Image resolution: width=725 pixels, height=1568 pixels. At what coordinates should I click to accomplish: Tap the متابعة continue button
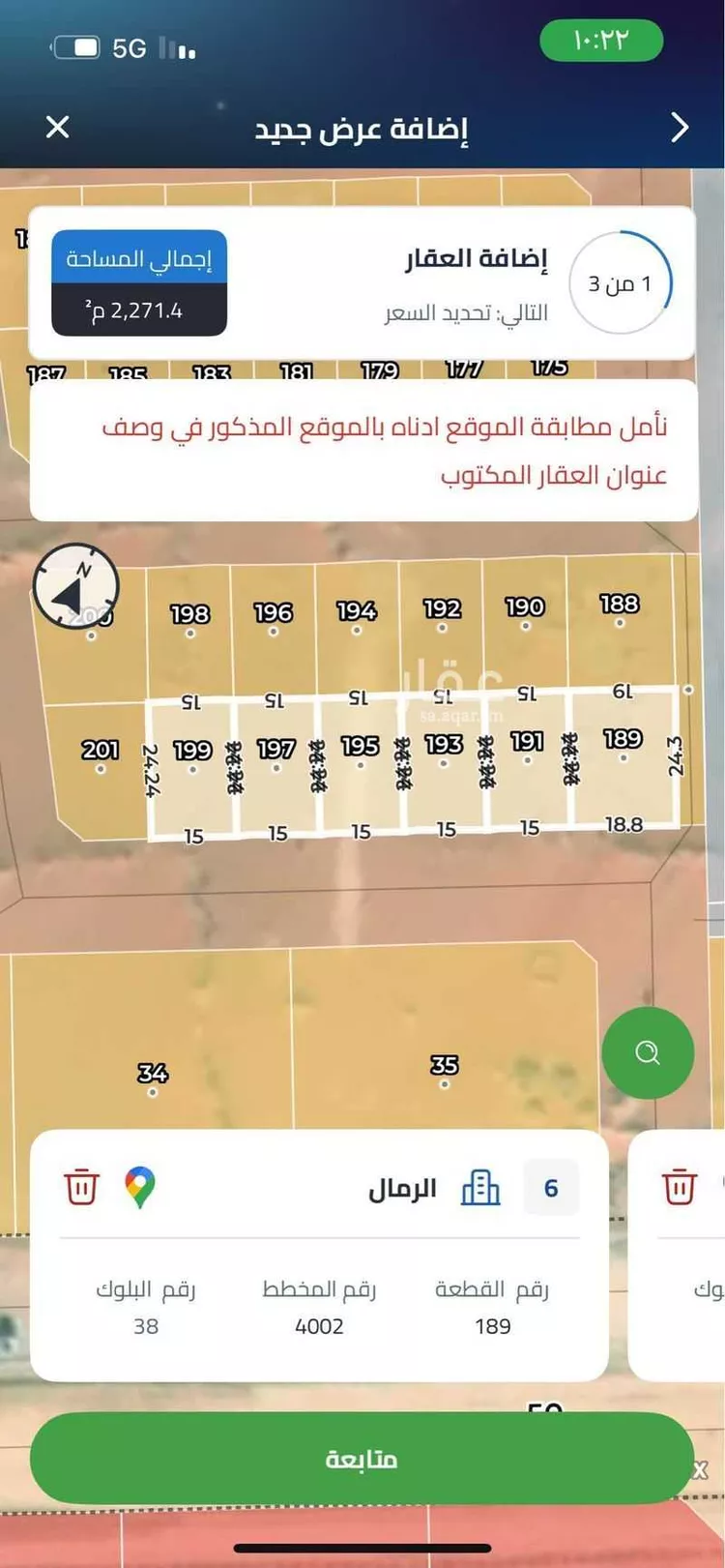point(362,1459)
